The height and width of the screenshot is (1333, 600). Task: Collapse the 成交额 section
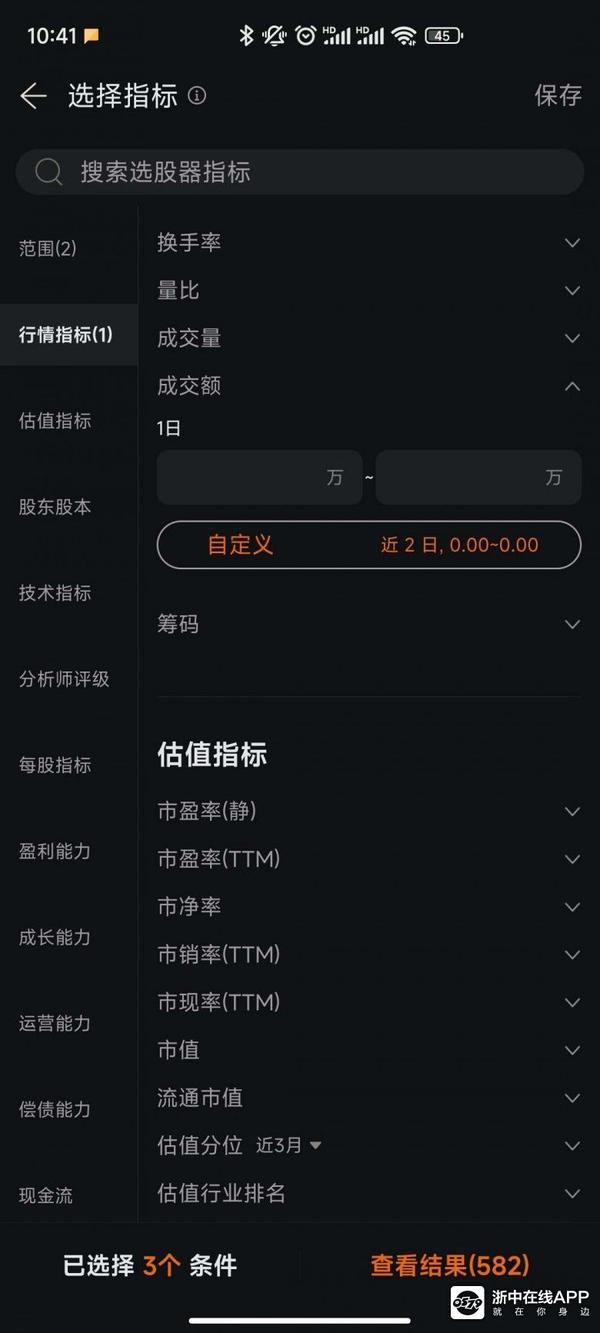pos(369,386)
